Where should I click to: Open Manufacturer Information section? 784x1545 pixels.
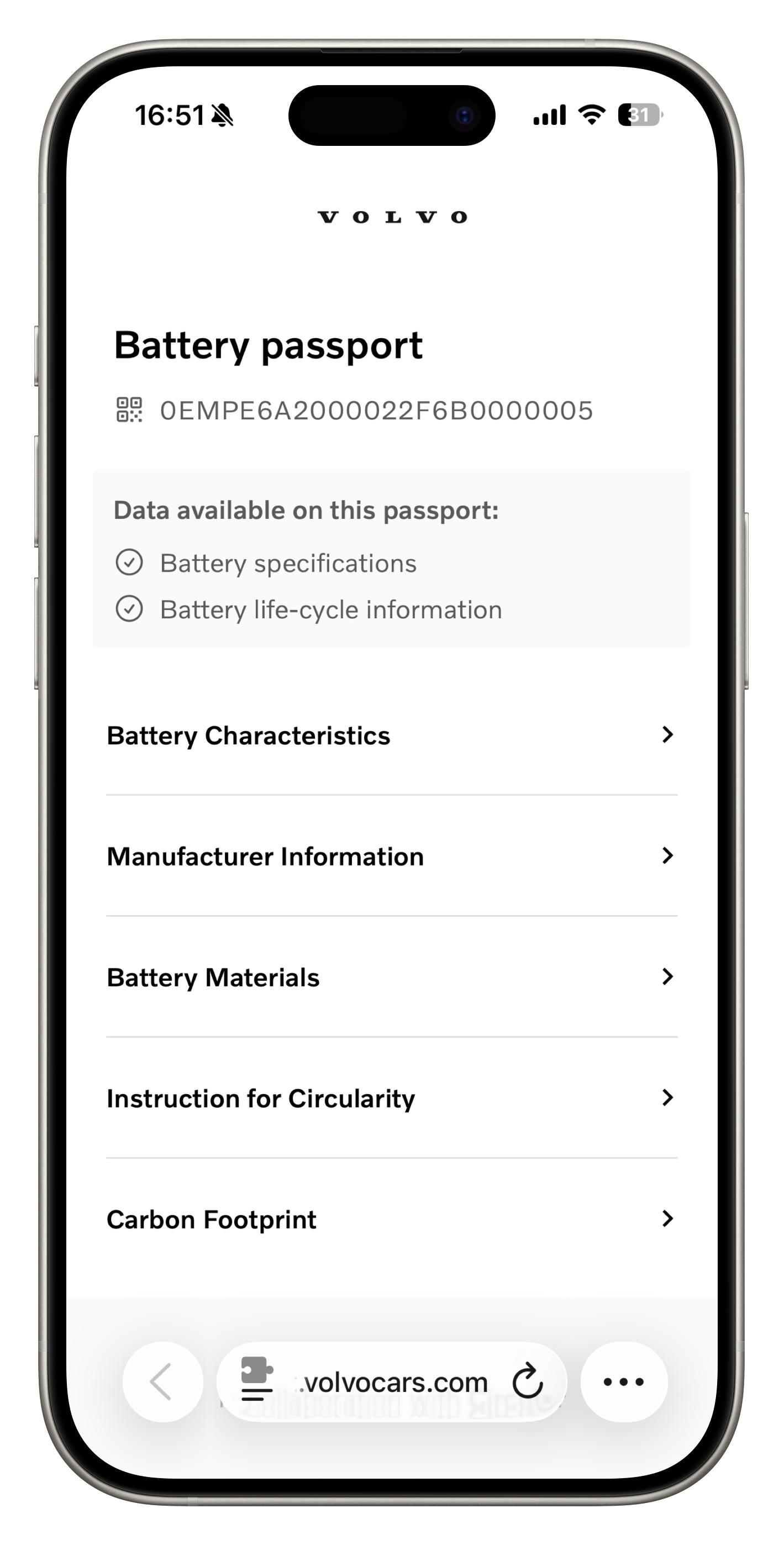[x=391, y=856]
